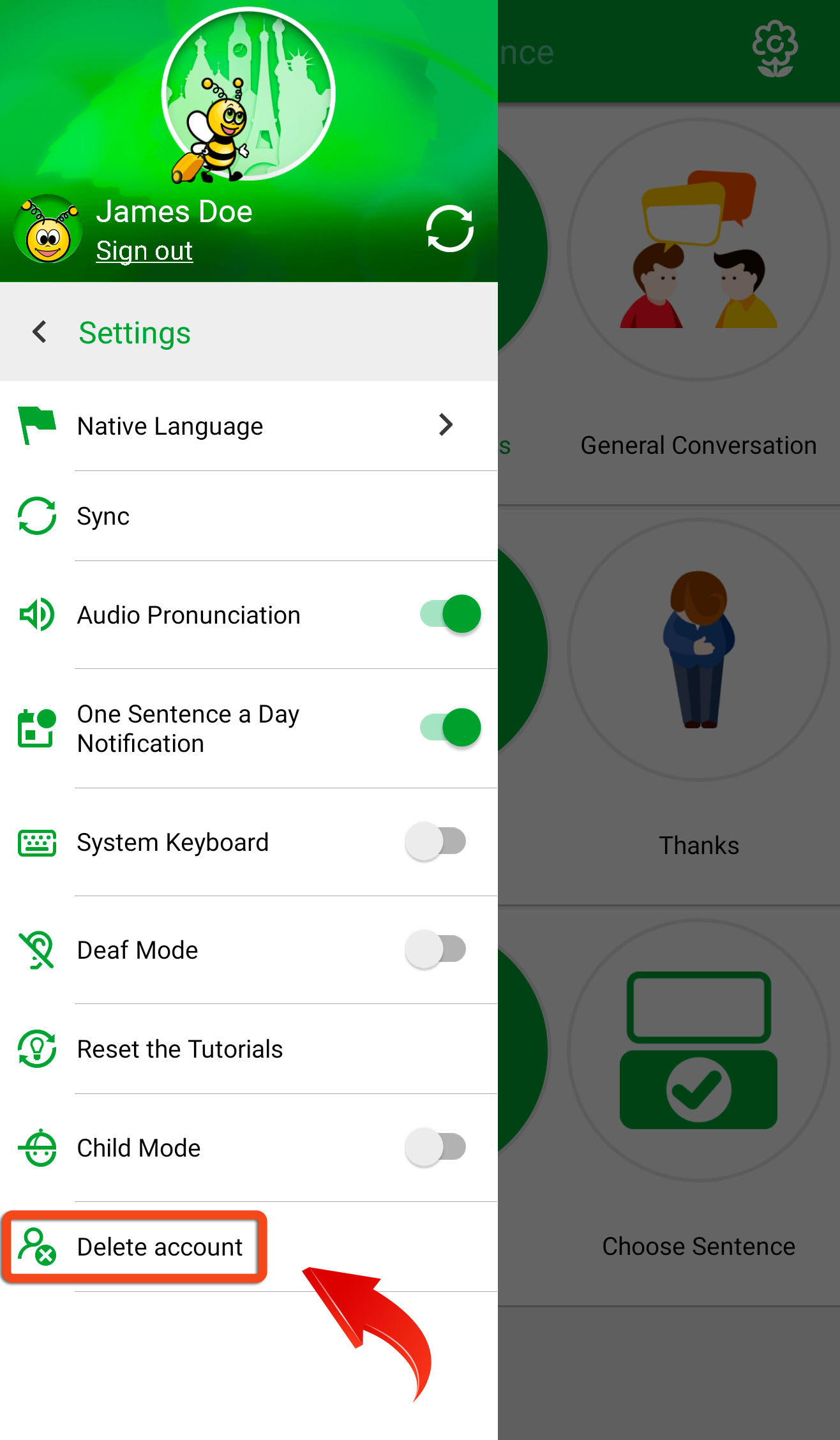Enable Child Mode
The image size is (840, 1440).
pyautogui.click(x=436, y=1147)
